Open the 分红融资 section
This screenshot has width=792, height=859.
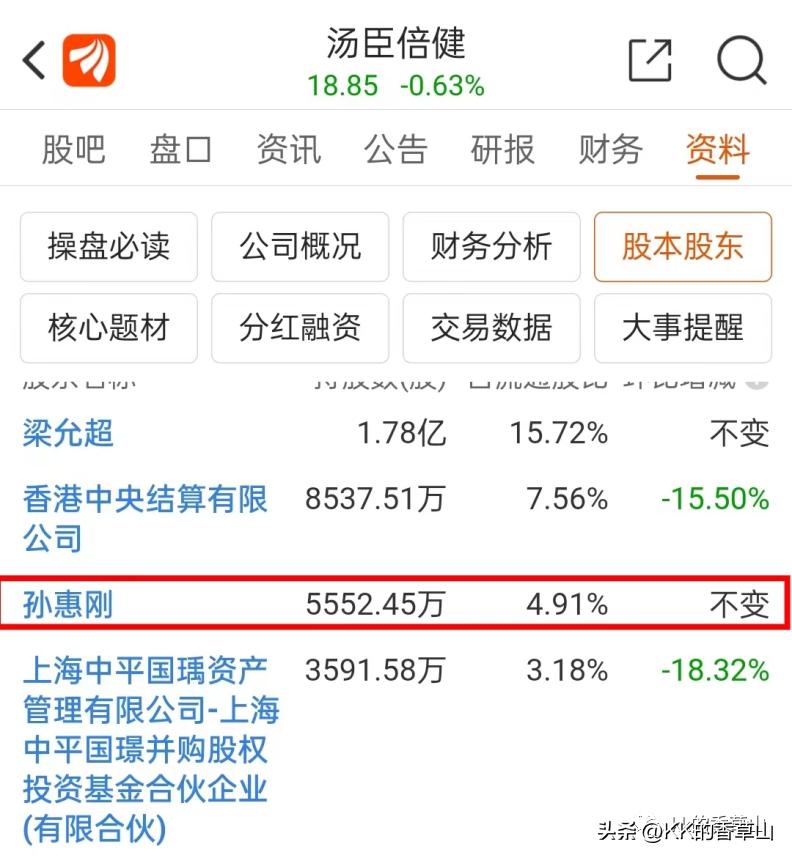(300, 329)
